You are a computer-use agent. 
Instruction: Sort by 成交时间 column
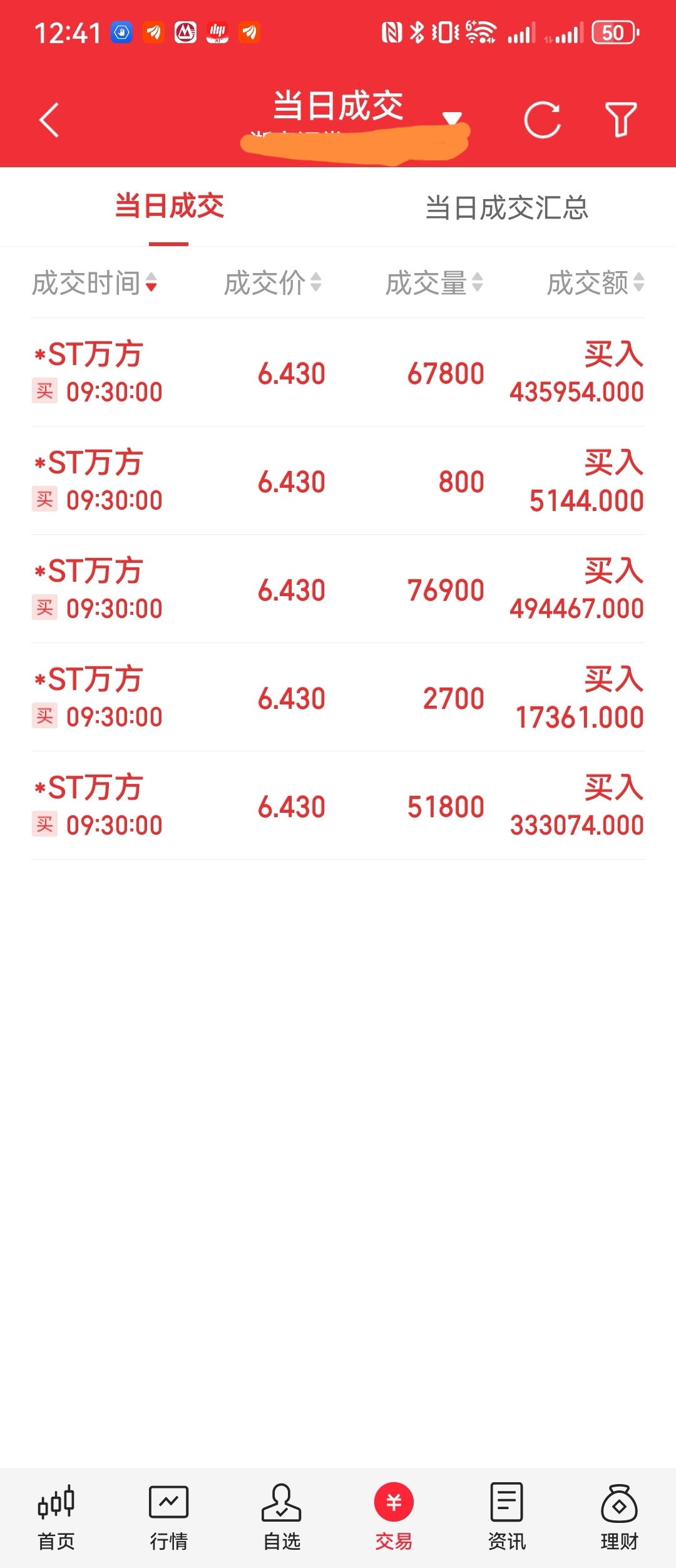tap(95, 283)
